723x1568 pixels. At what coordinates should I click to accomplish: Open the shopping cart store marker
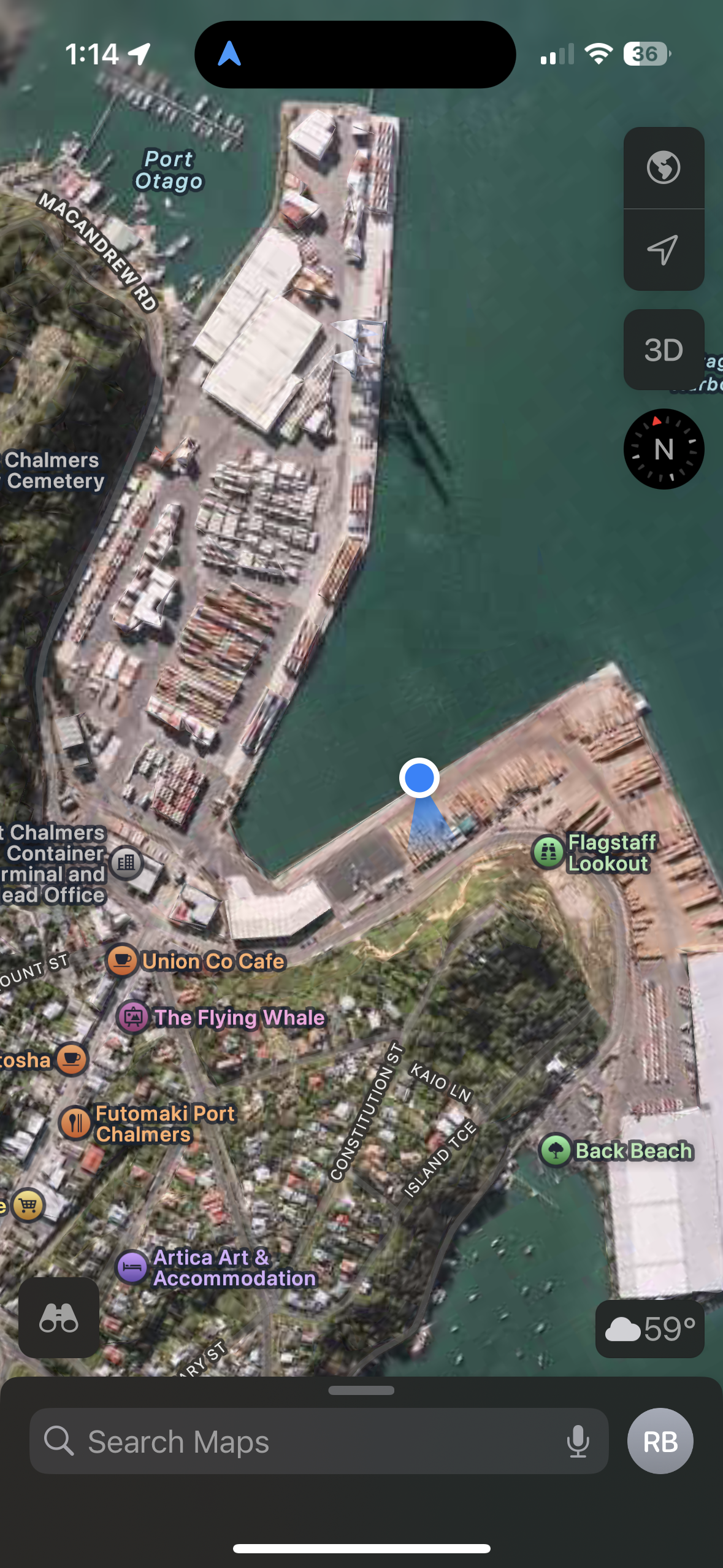(28, 1205)
